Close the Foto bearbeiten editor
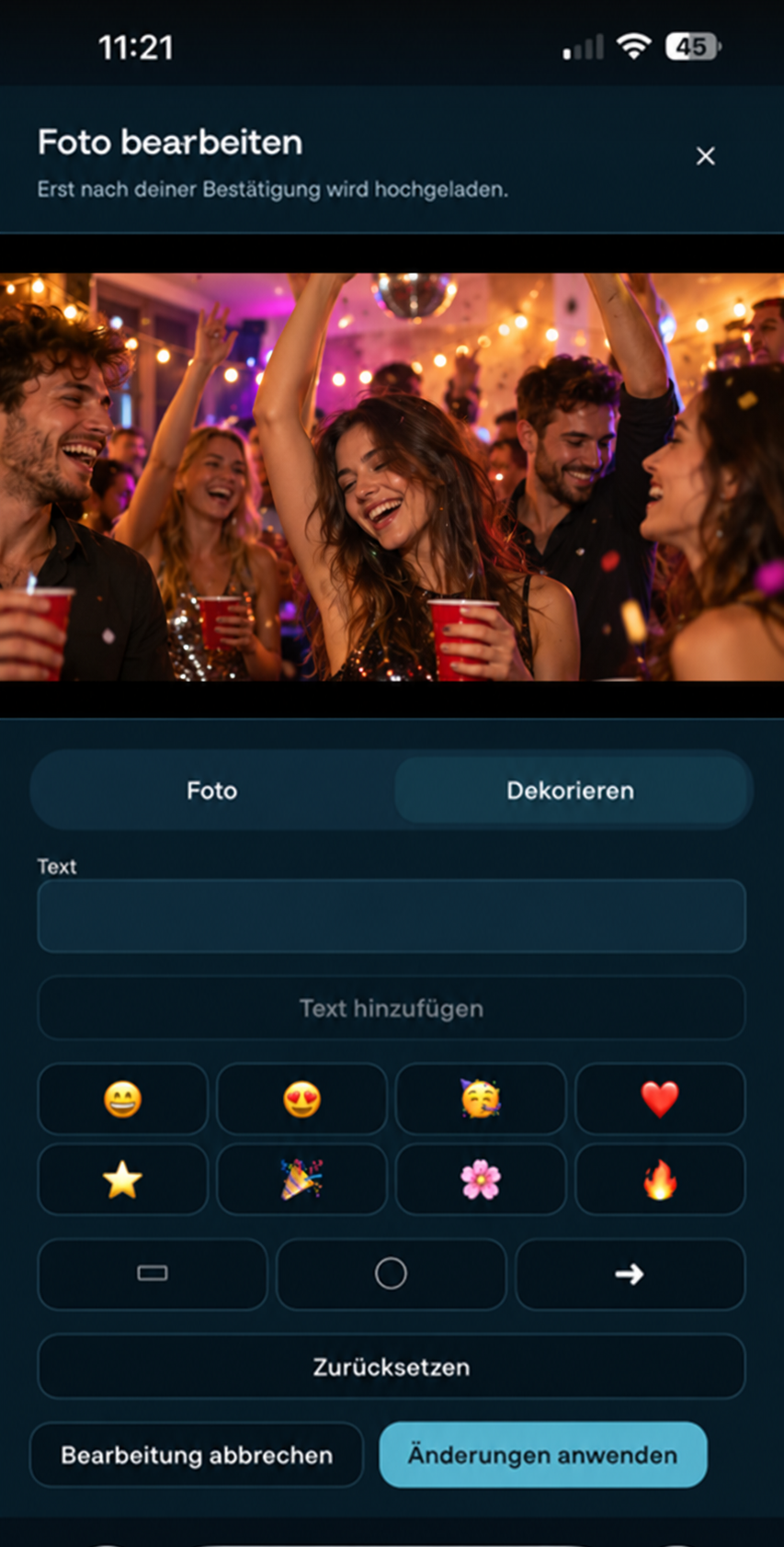 pyautogui.click(x=705, y=156)
